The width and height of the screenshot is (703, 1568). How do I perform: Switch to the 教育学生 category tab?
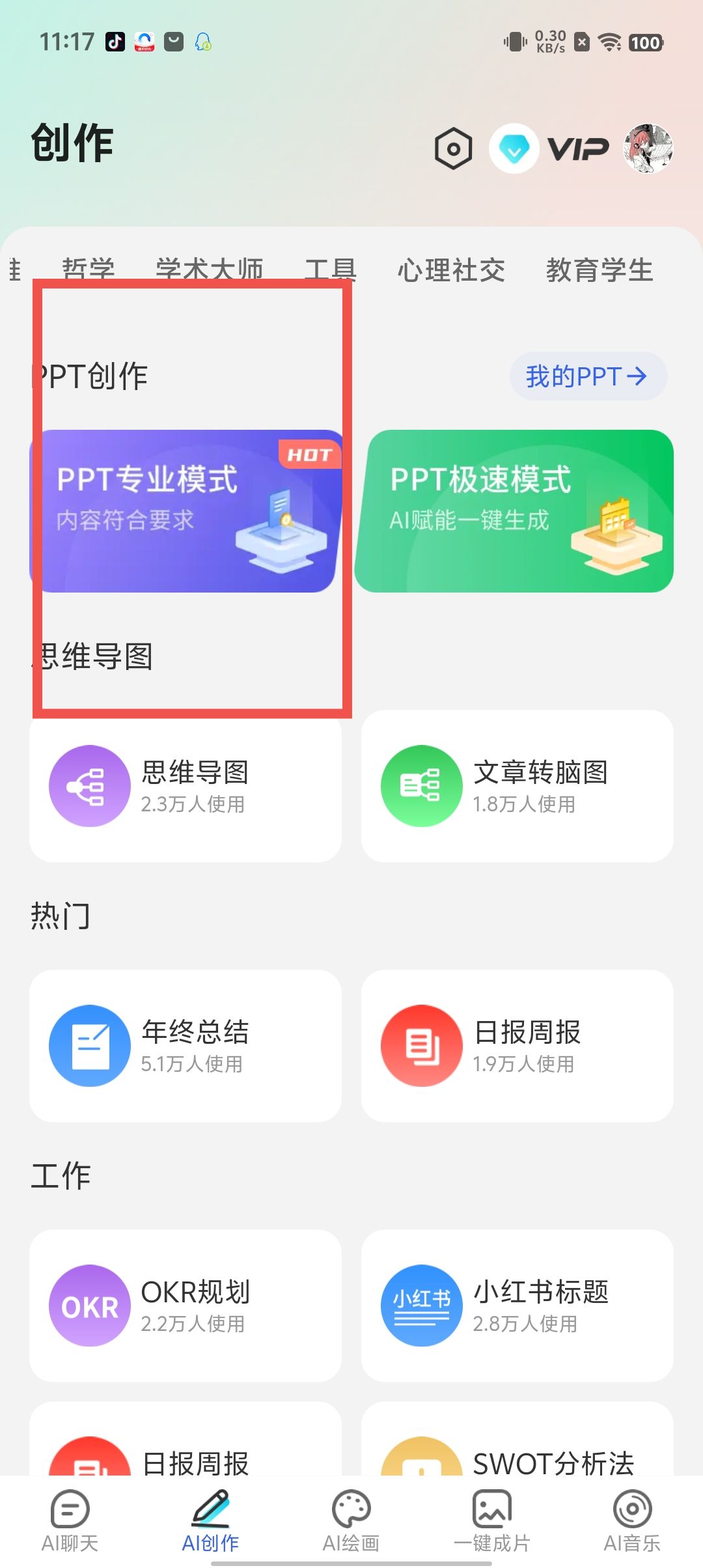click(x=599, y=270)
